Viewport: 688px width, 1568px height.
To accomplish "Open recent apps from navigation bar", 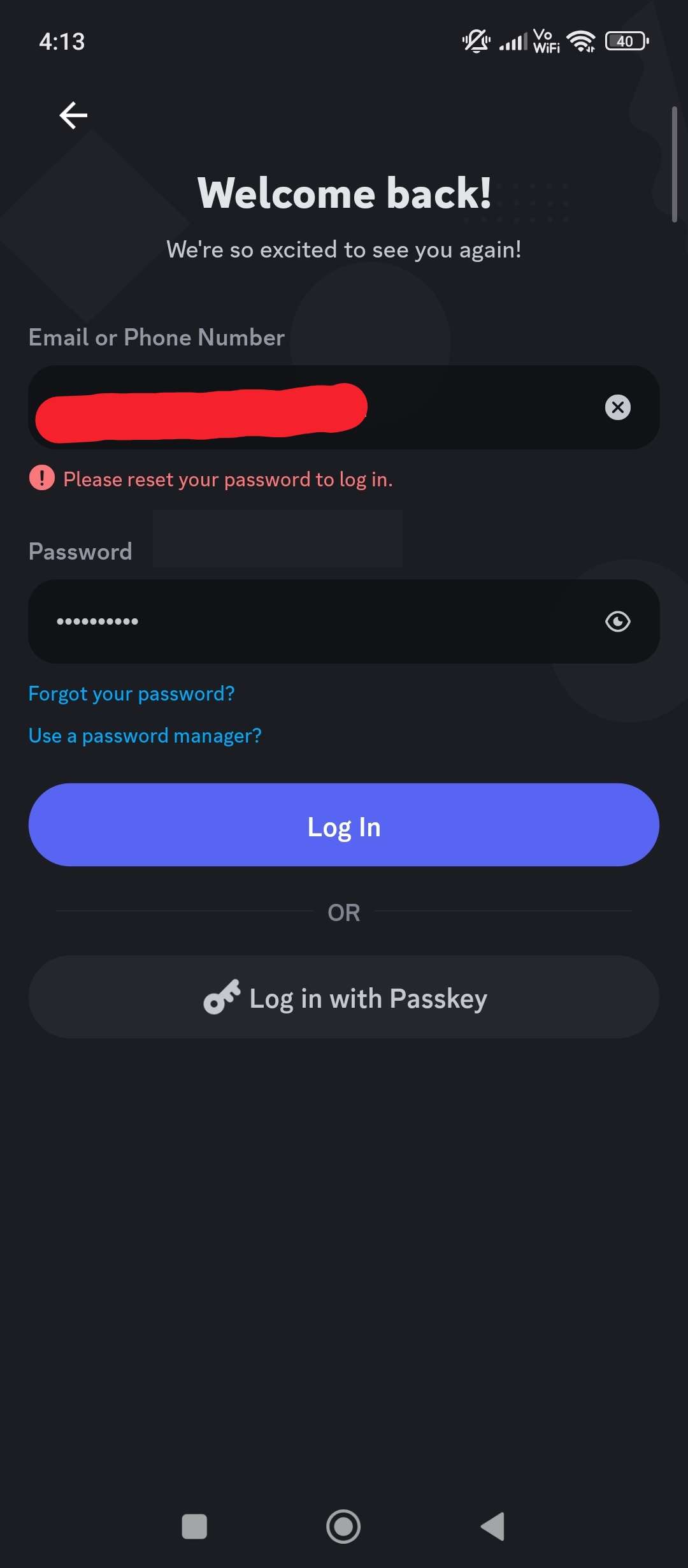I will pos(194,1527).
